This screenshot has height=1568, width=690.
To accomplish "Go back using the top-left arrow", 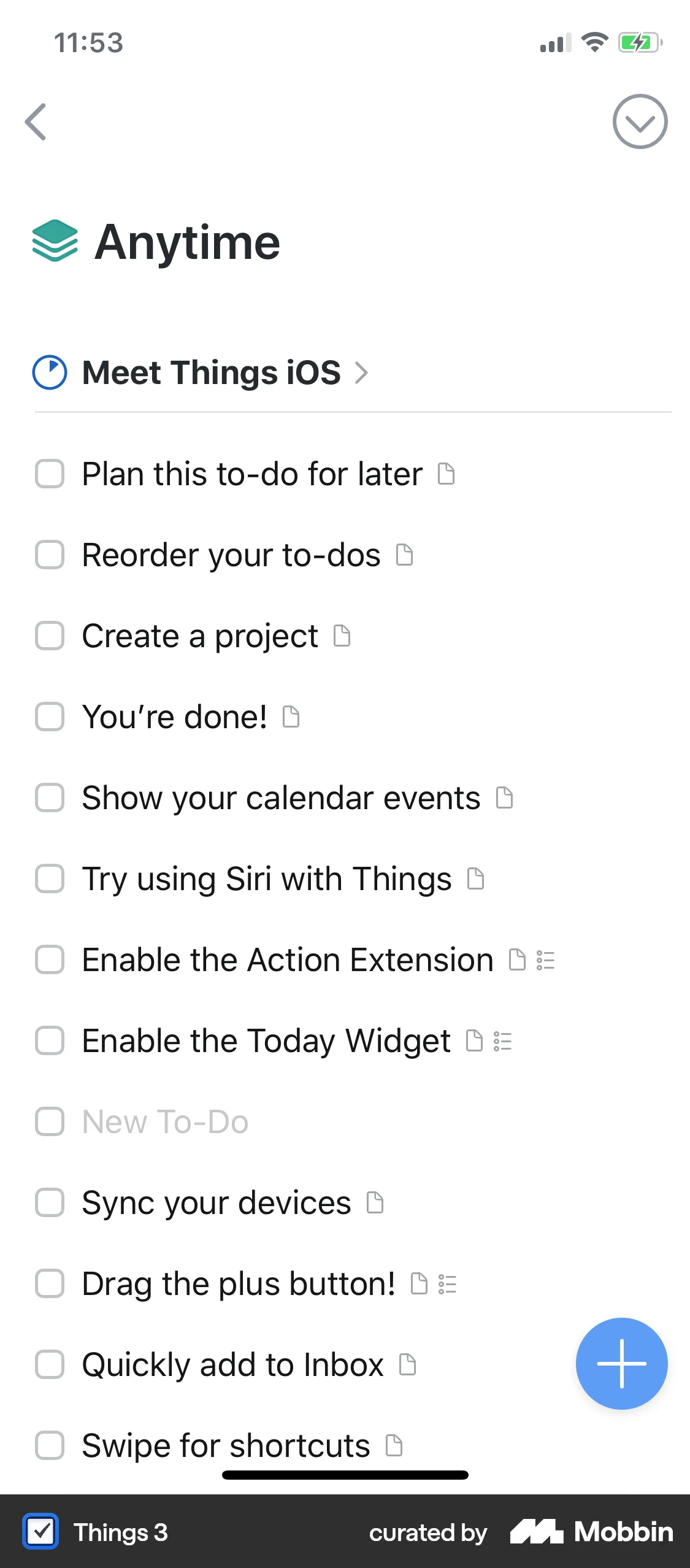I will click(x=36, y=121).
